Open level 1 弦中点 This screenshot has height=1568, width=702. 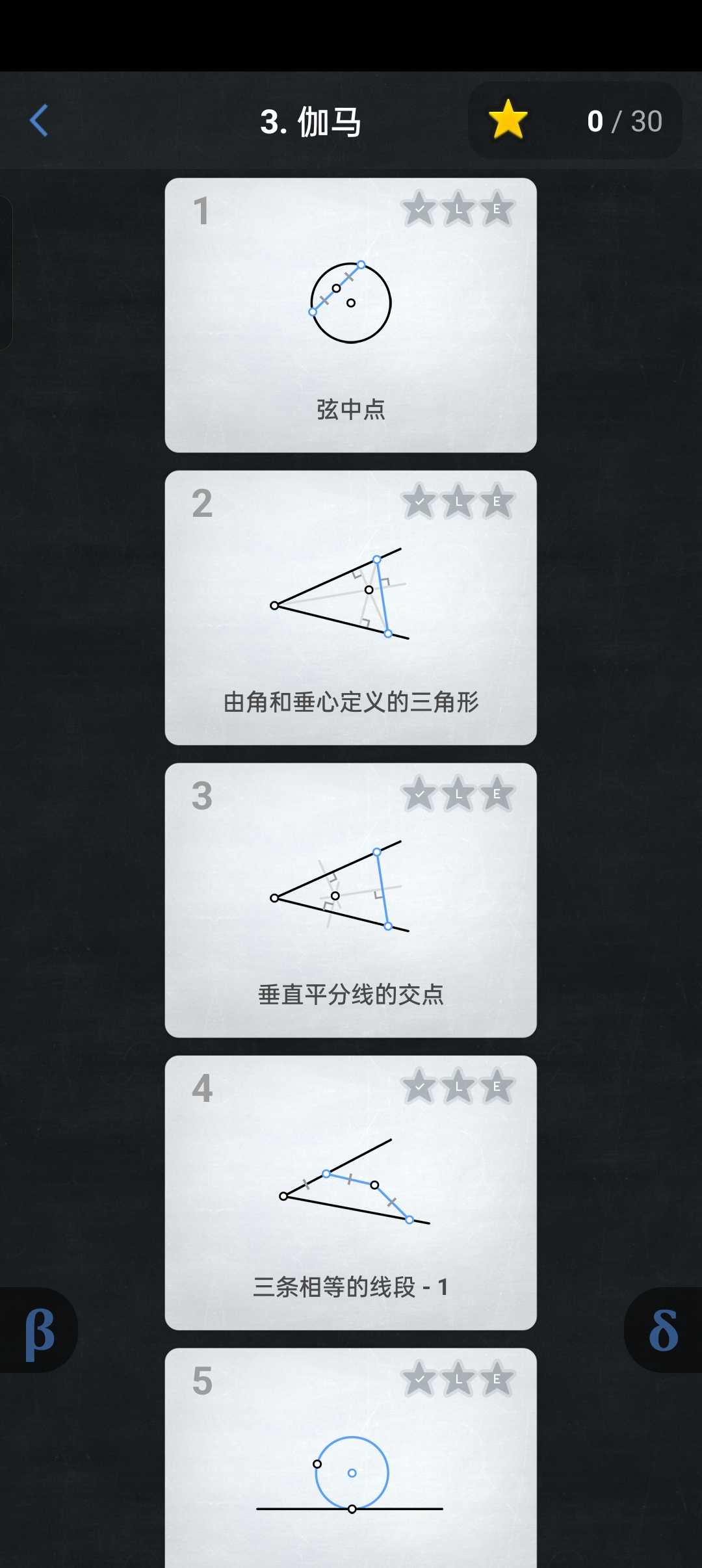(x=350, y=315)
